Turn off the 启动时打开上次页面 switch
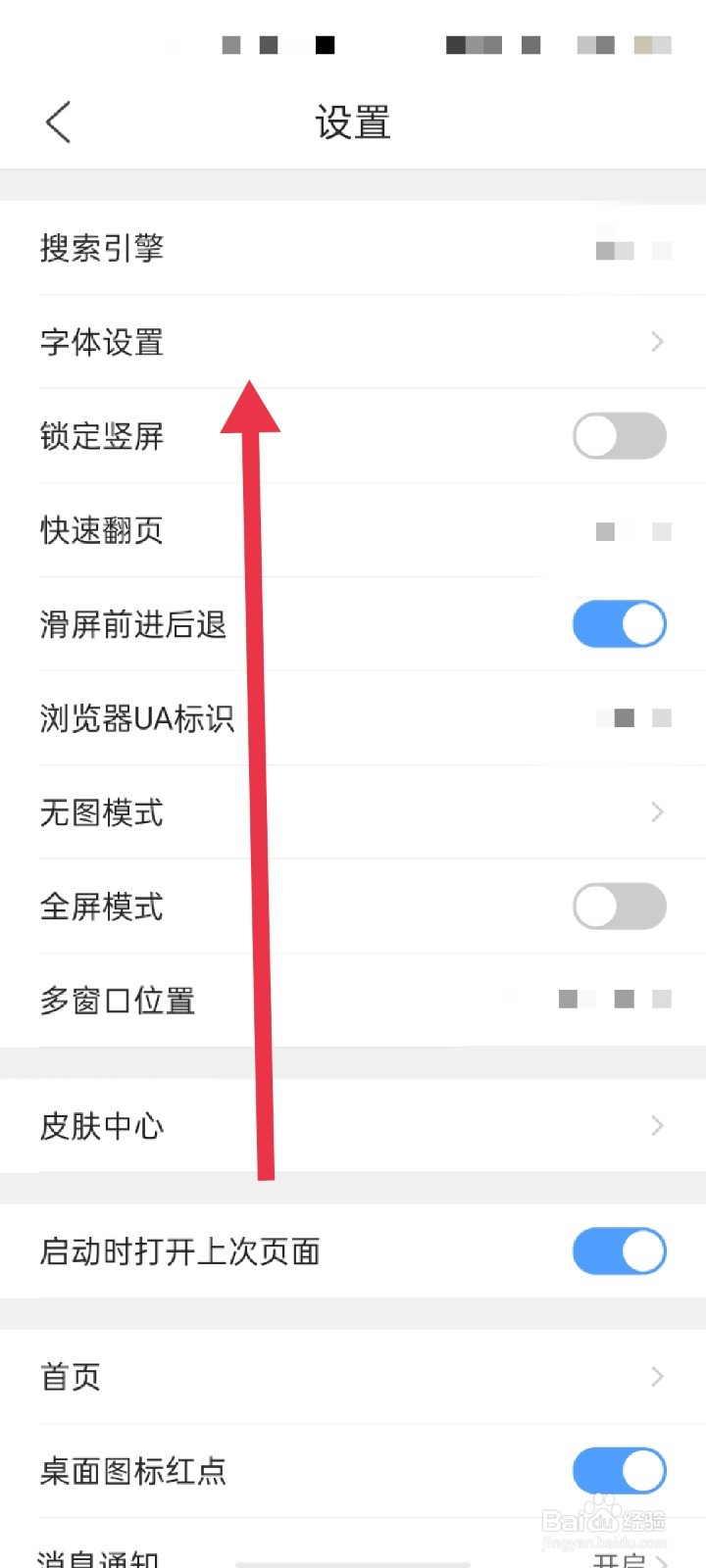The image size is (706, 1568). 619,1251
